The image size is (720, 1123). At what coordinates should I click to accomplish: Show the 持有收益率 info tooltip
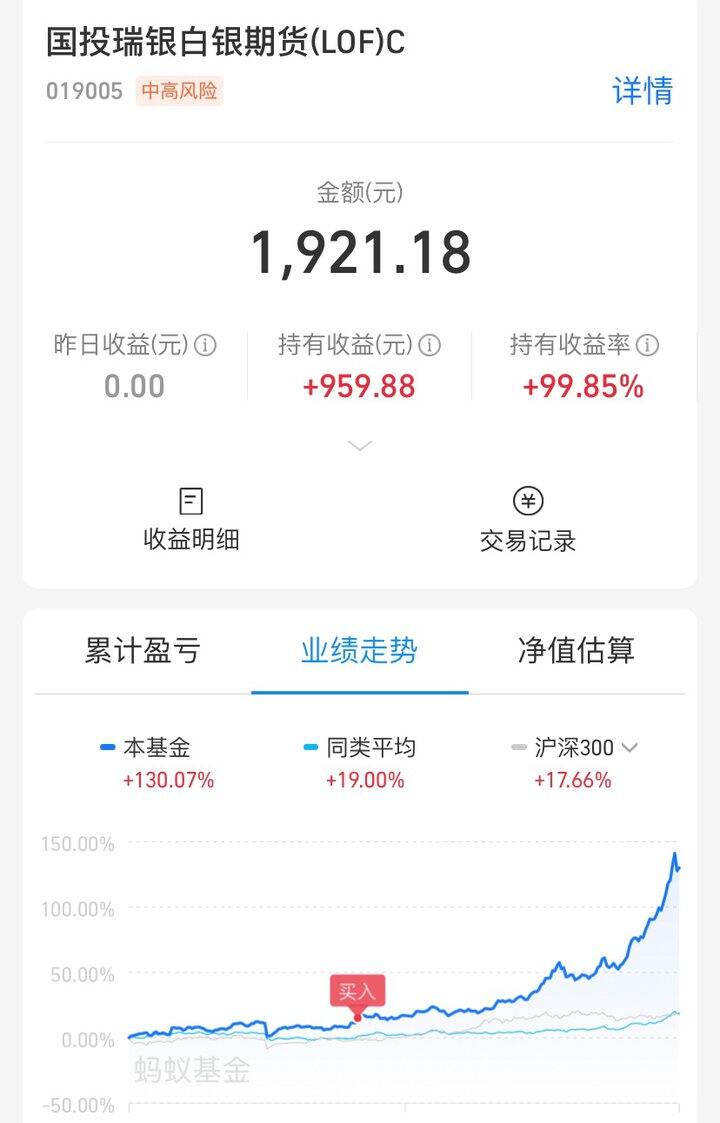tap(648, 346)
